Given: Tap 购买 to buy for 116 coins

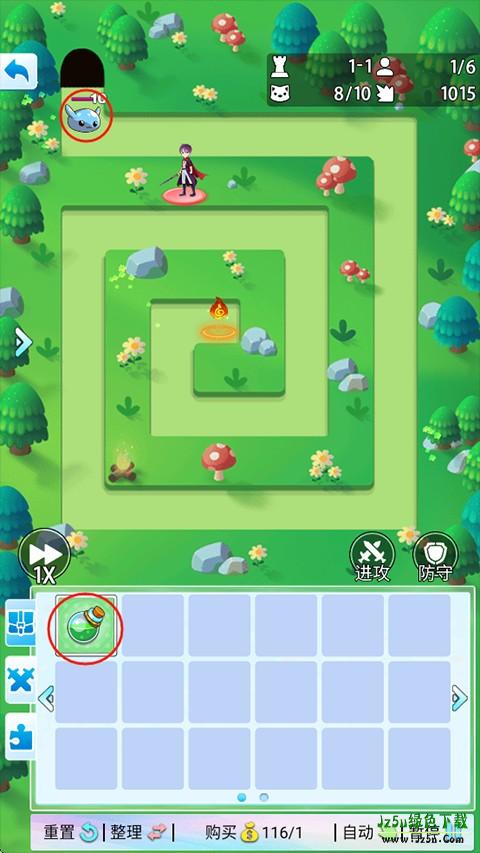Looking at the screenshot, I should pyautogui.click(x=254, y=832).
